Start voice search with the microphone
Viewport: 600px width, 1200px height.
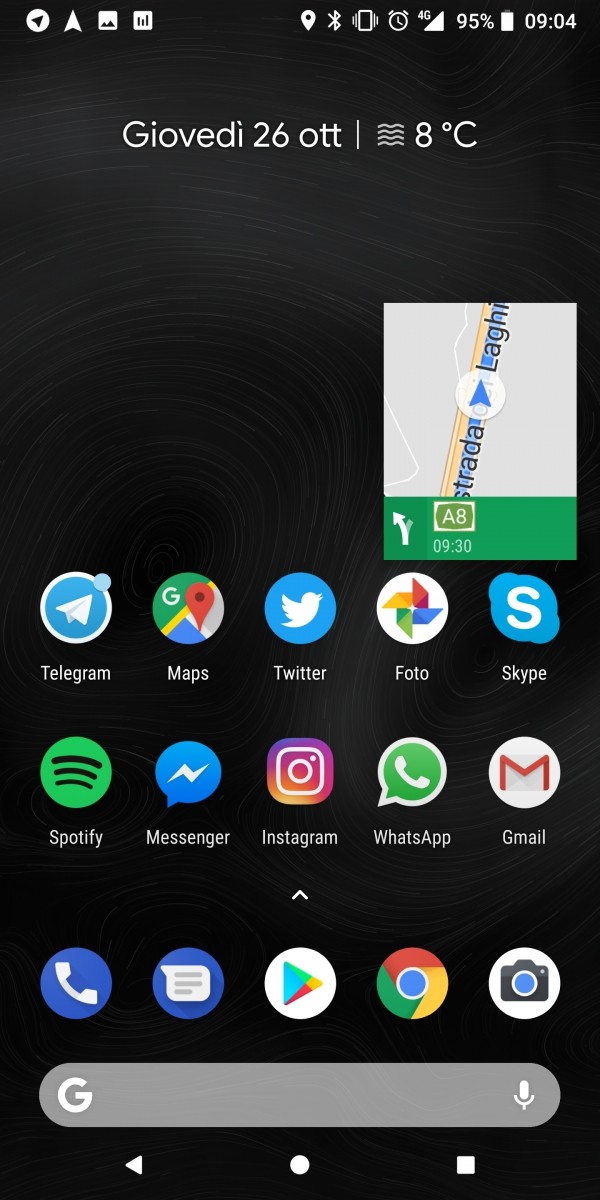(523, 1096)
